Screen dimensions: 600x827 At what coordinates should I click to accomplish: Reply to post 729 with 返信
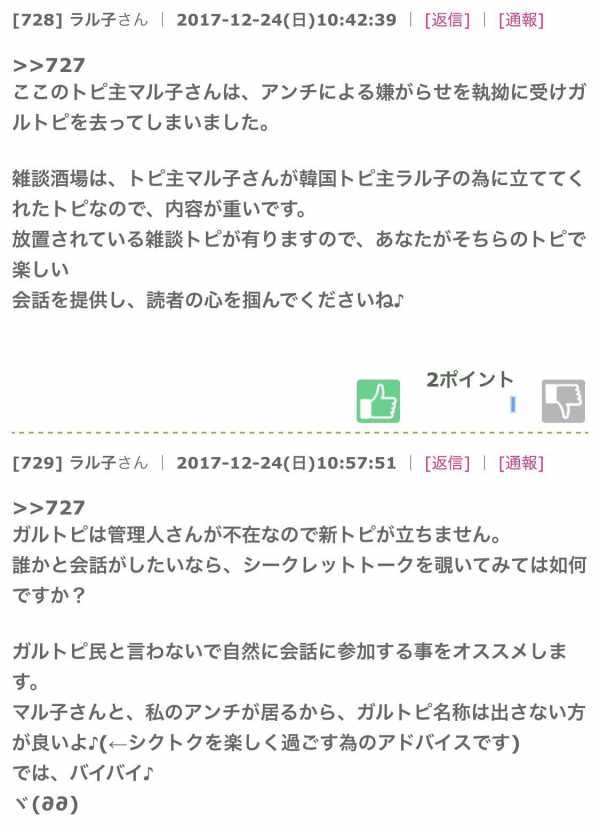[x=447, y=463]
